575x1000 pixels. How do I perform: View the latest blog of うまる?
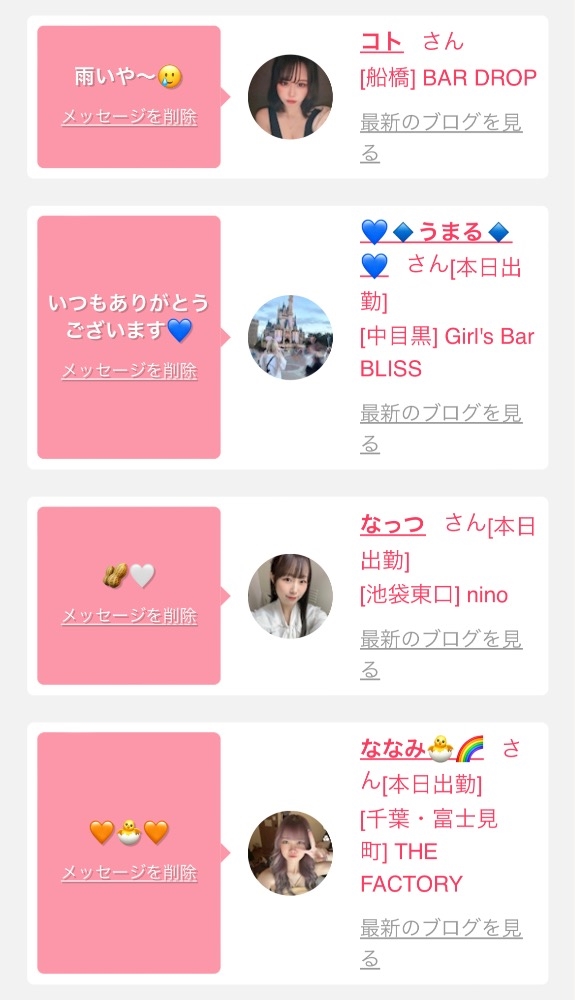(x=441, y=428)
